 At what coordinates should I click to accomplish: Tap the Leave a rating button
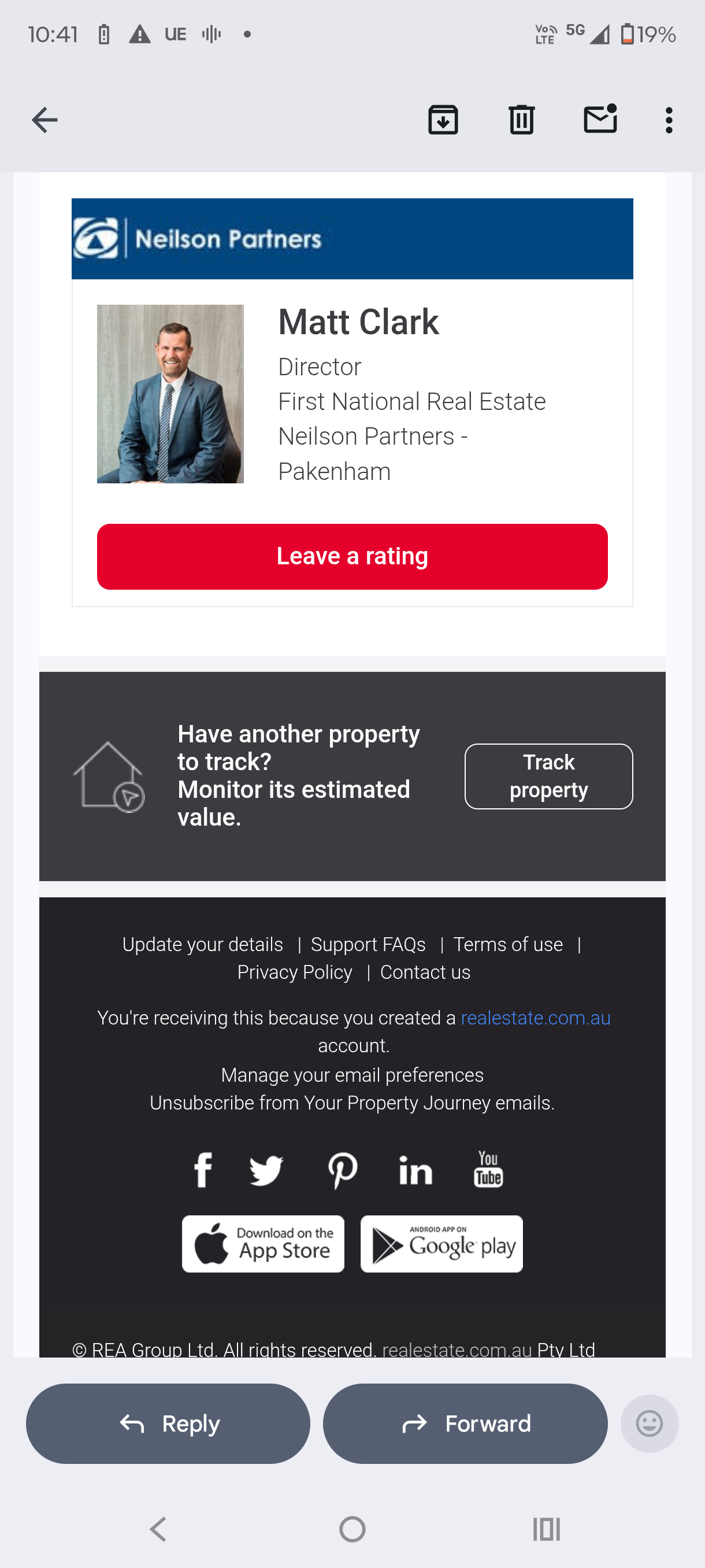coord(352,556)
